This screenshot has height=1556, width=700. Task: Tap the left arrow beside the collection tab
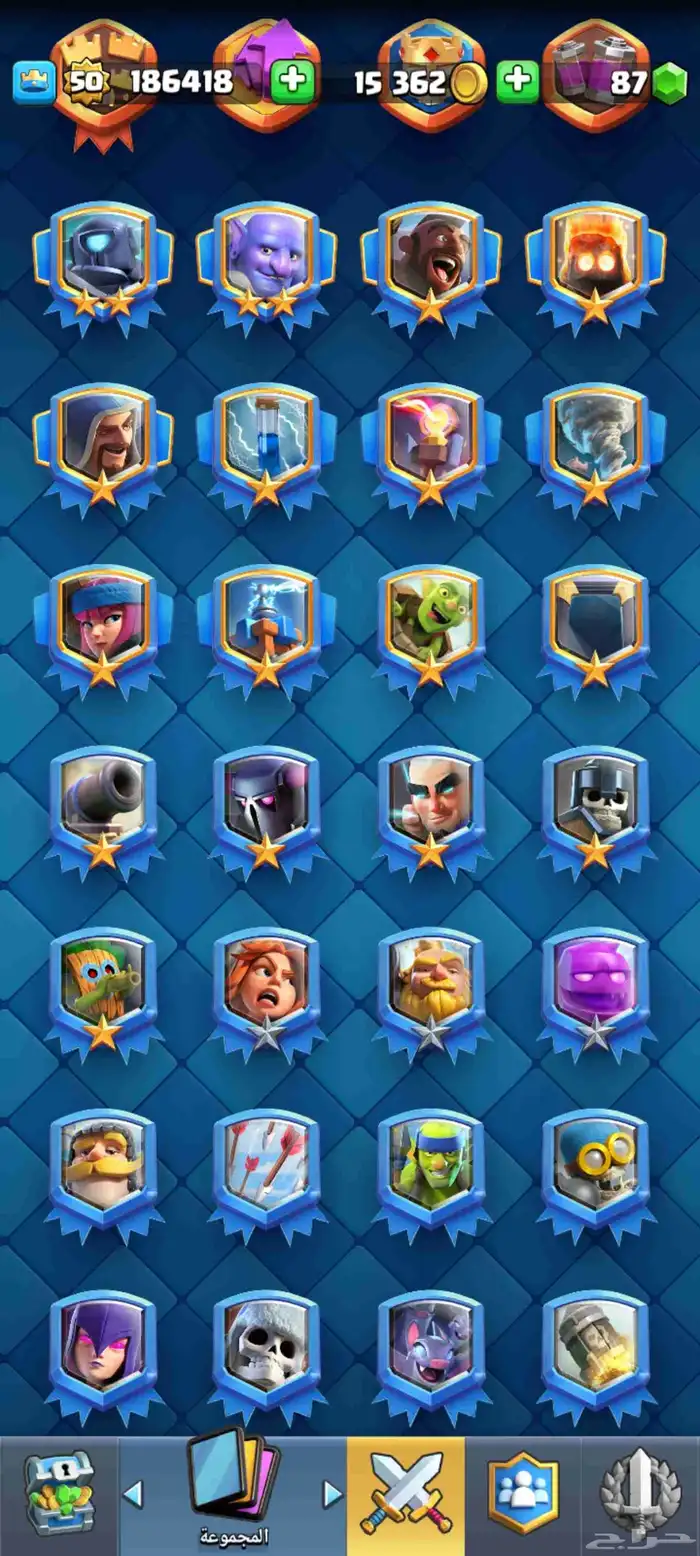coord(132,1494)
